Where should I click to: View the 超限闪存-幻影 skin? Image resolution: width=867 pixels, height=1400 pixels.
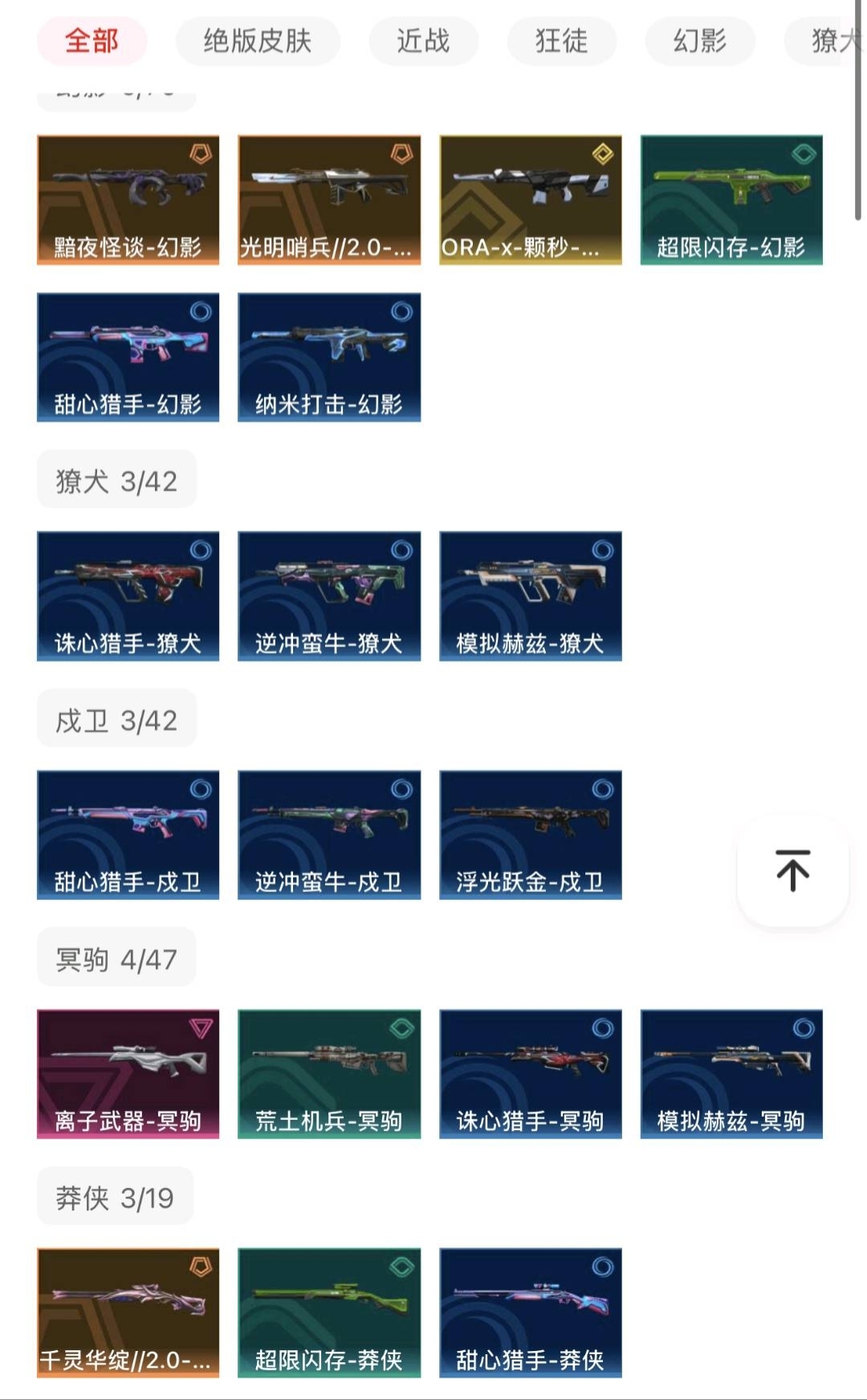click(x=731, y=200)
